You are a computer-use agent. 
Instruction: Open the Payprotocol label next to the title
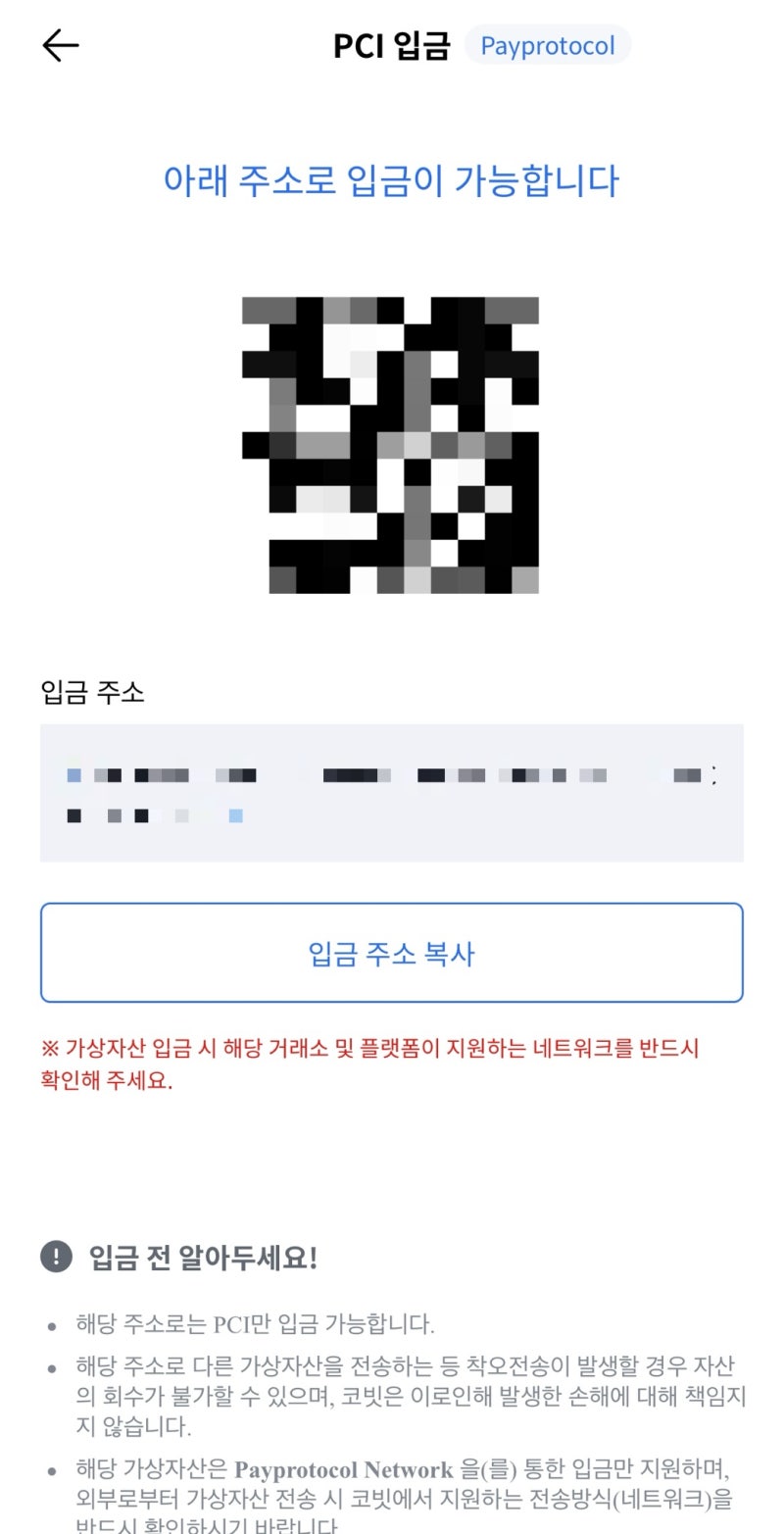pos(548,44)
